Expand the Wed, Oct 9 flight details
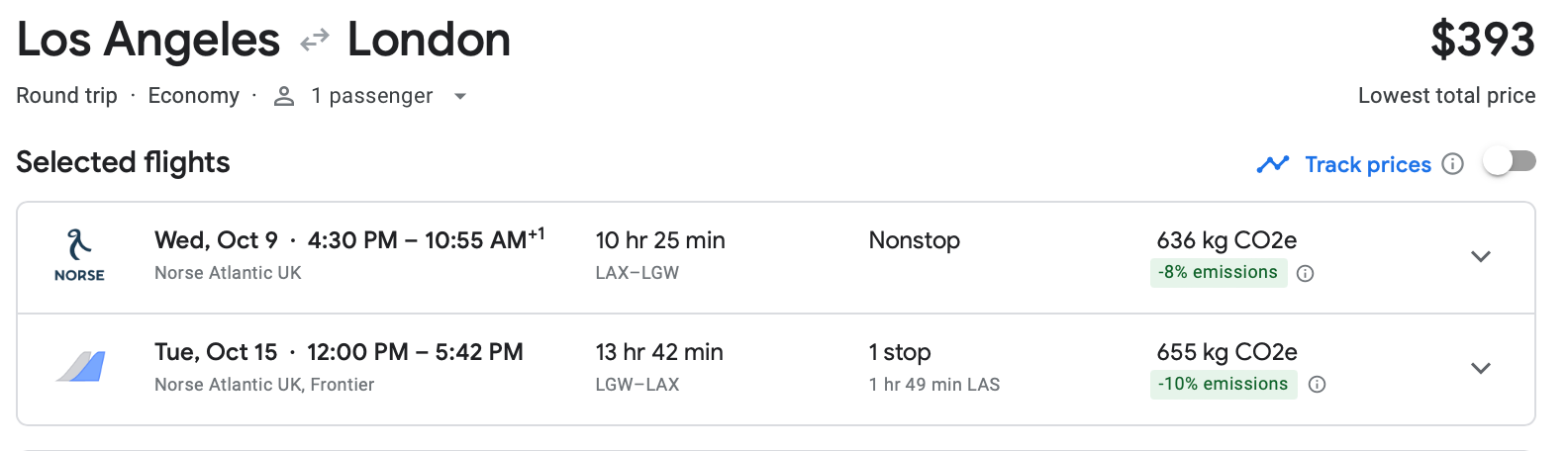The width and height of the screenshot is (1568, 451). point(1480,257)
